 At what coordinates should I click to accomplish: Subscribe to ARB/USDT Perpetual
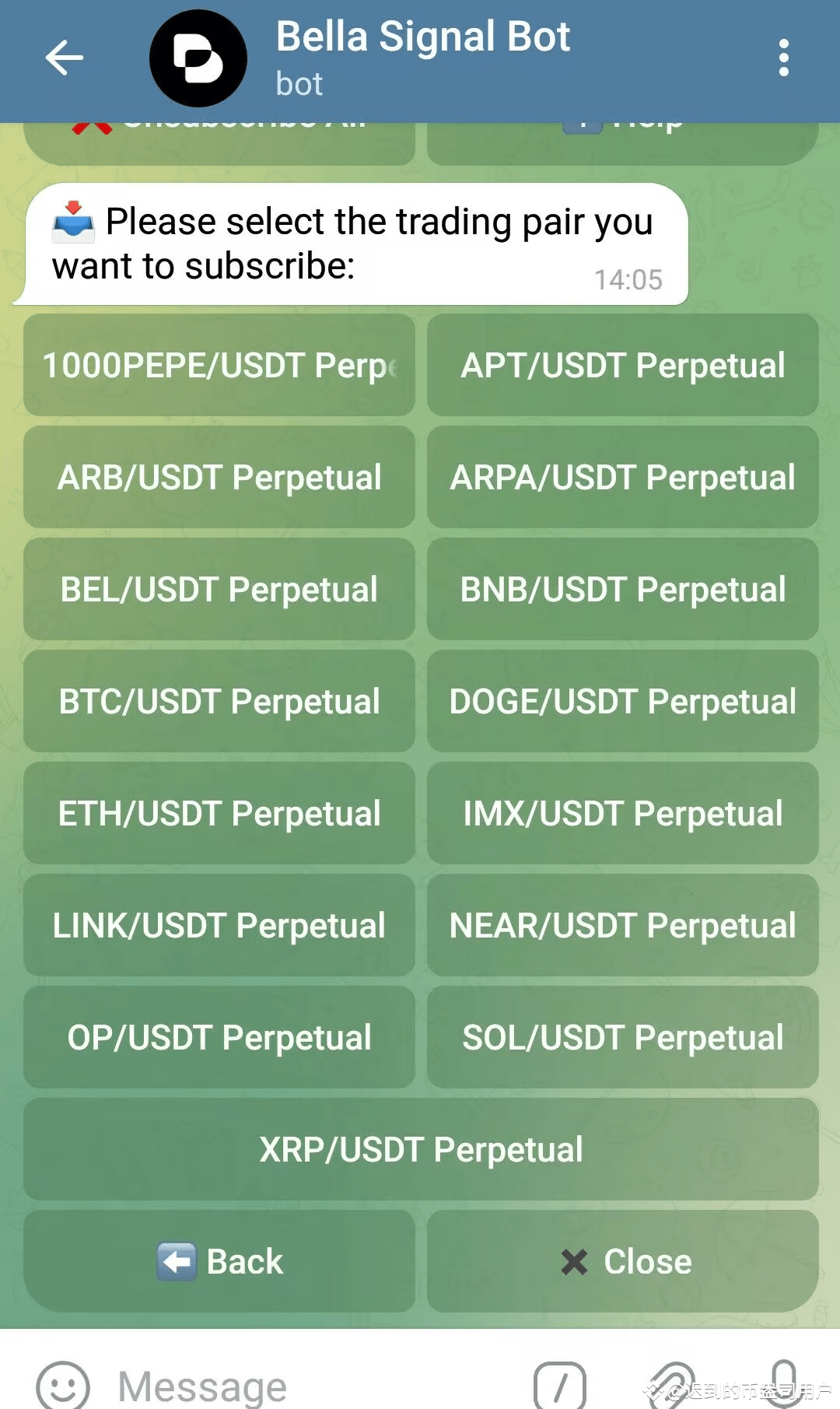219,477
